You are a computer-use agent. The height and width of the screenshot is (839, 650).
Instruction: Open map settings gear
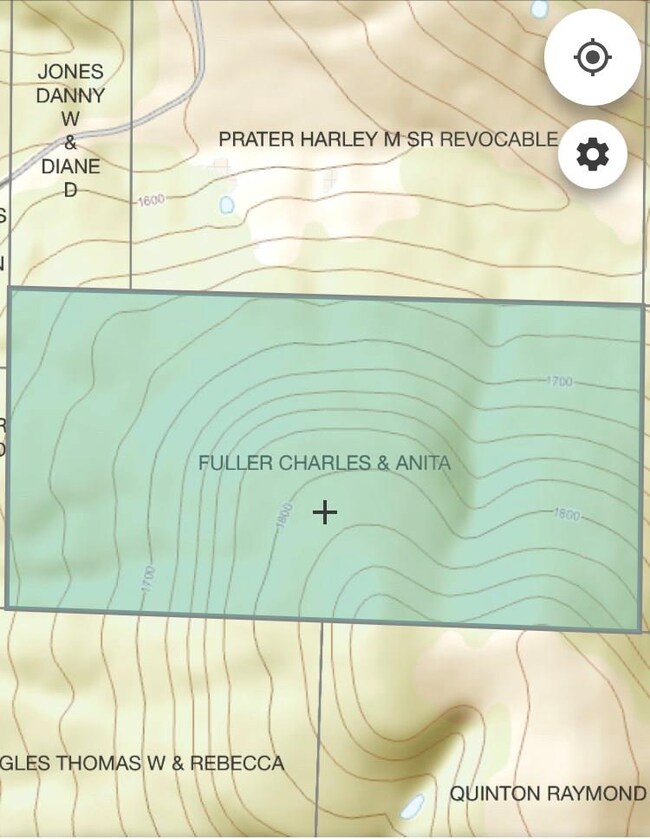point(592,155)
